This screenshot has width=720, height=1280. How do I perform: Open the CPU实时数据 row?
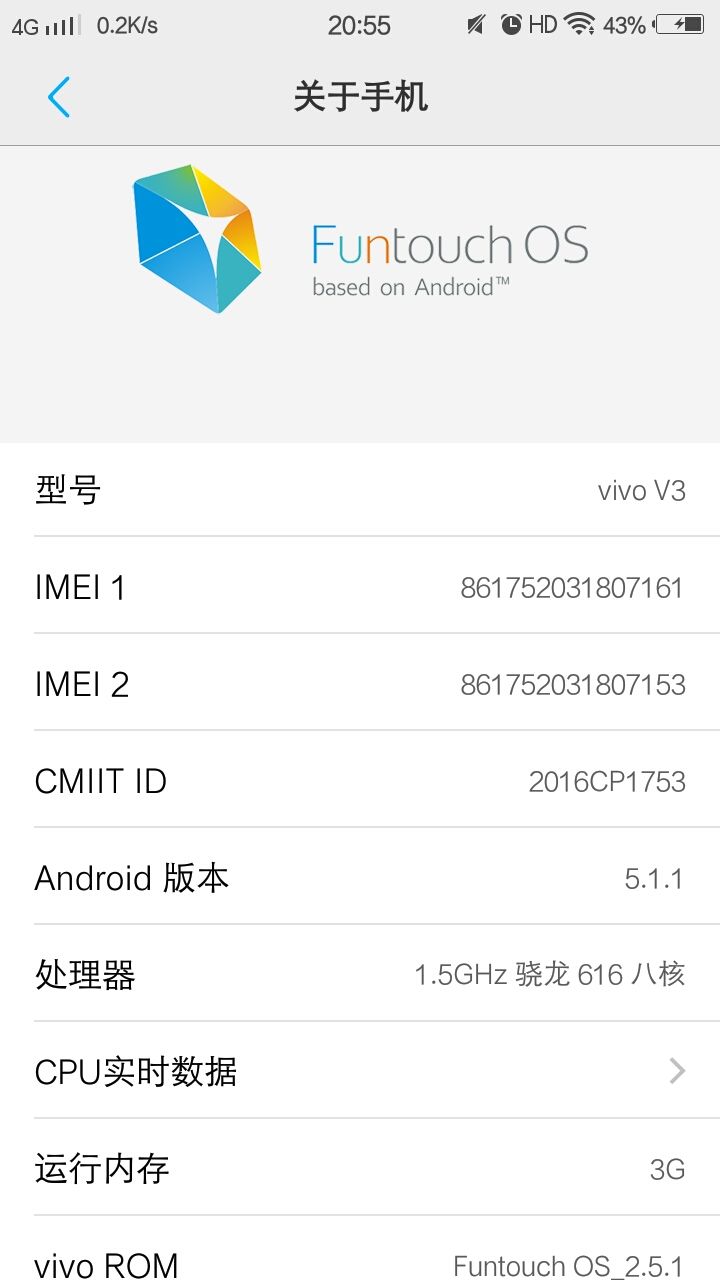(360, 1070)
